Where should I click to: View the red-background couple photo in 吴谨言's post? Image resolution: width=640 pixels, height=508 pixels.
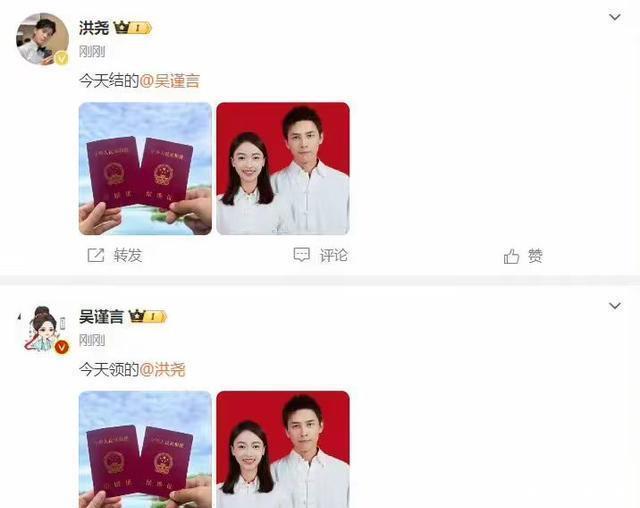click(283, 449)
